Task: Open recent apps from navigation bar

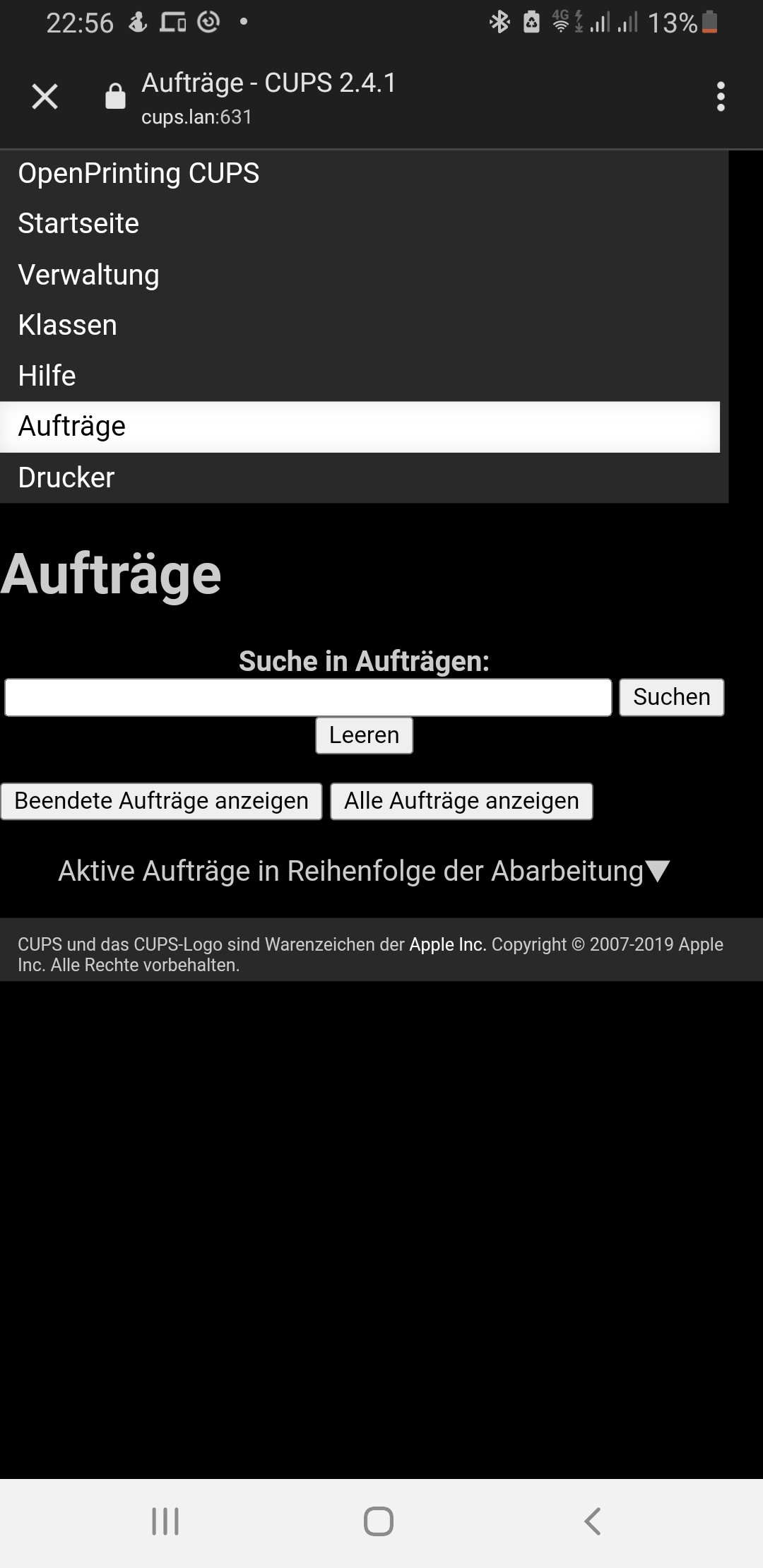Action: (x=165, y=1521)
